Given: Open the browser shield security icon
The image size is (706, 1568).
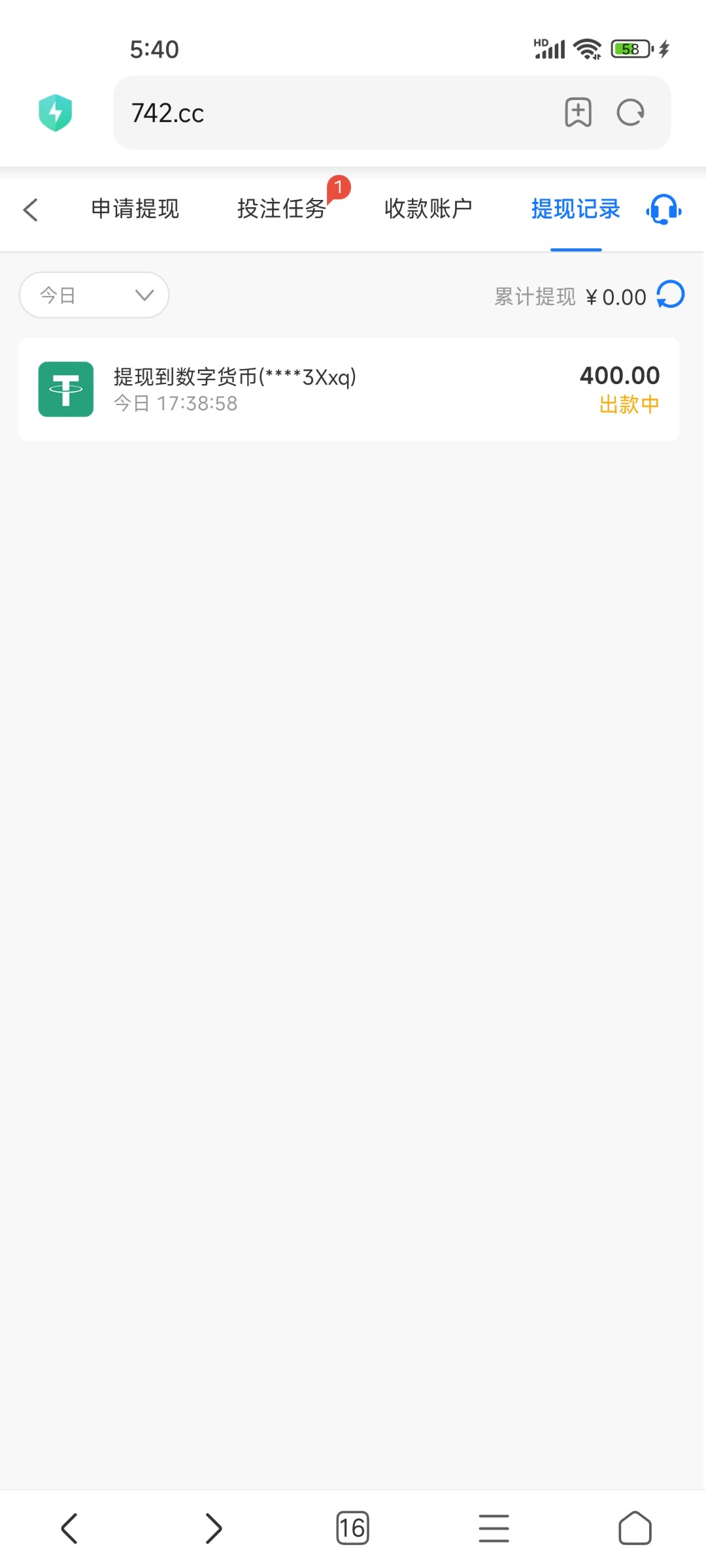Looking at the screenshot, I should coord(56,112).
